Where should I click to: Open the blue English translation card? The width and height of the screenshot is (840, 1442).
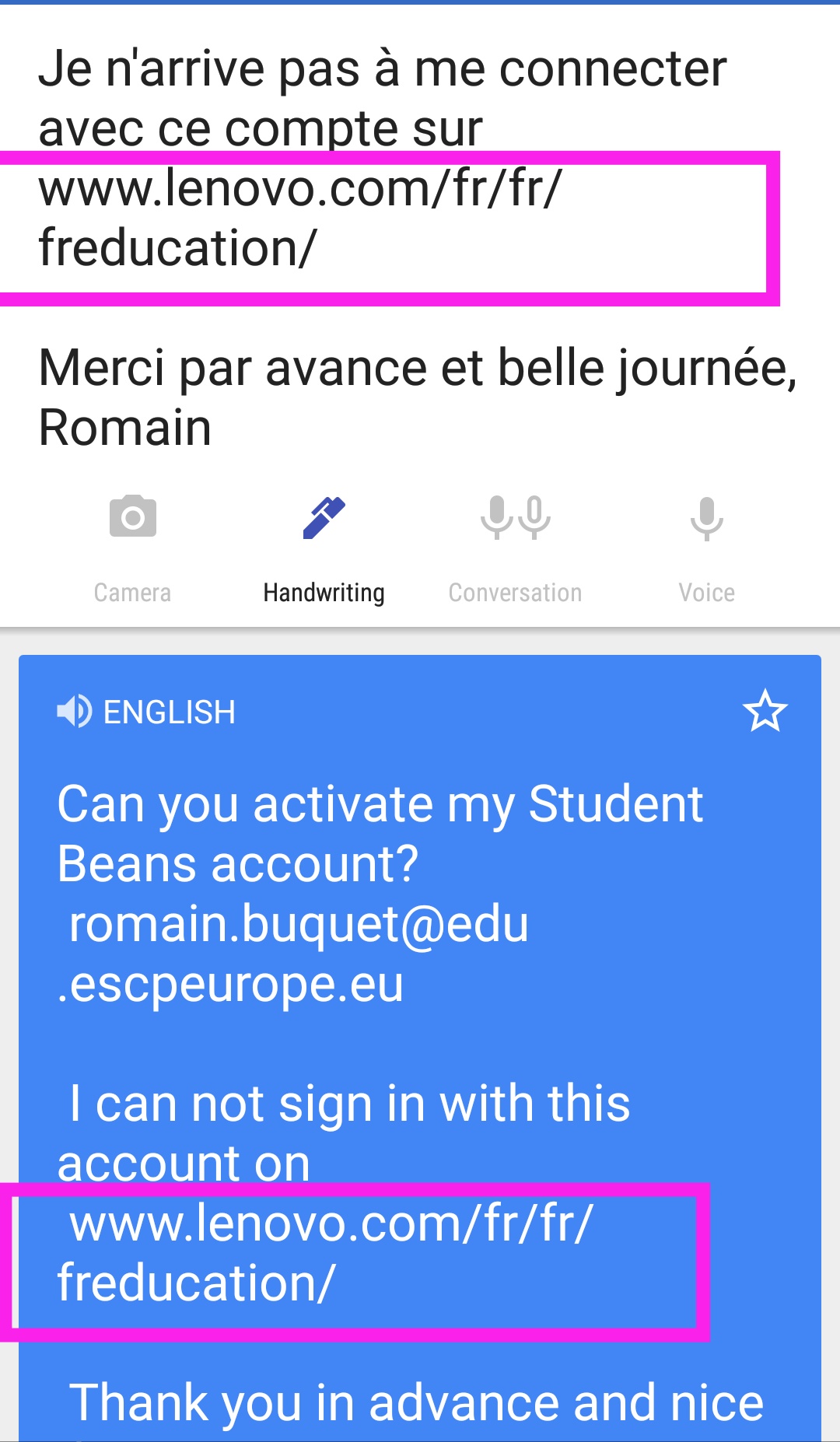(420, 1048)
